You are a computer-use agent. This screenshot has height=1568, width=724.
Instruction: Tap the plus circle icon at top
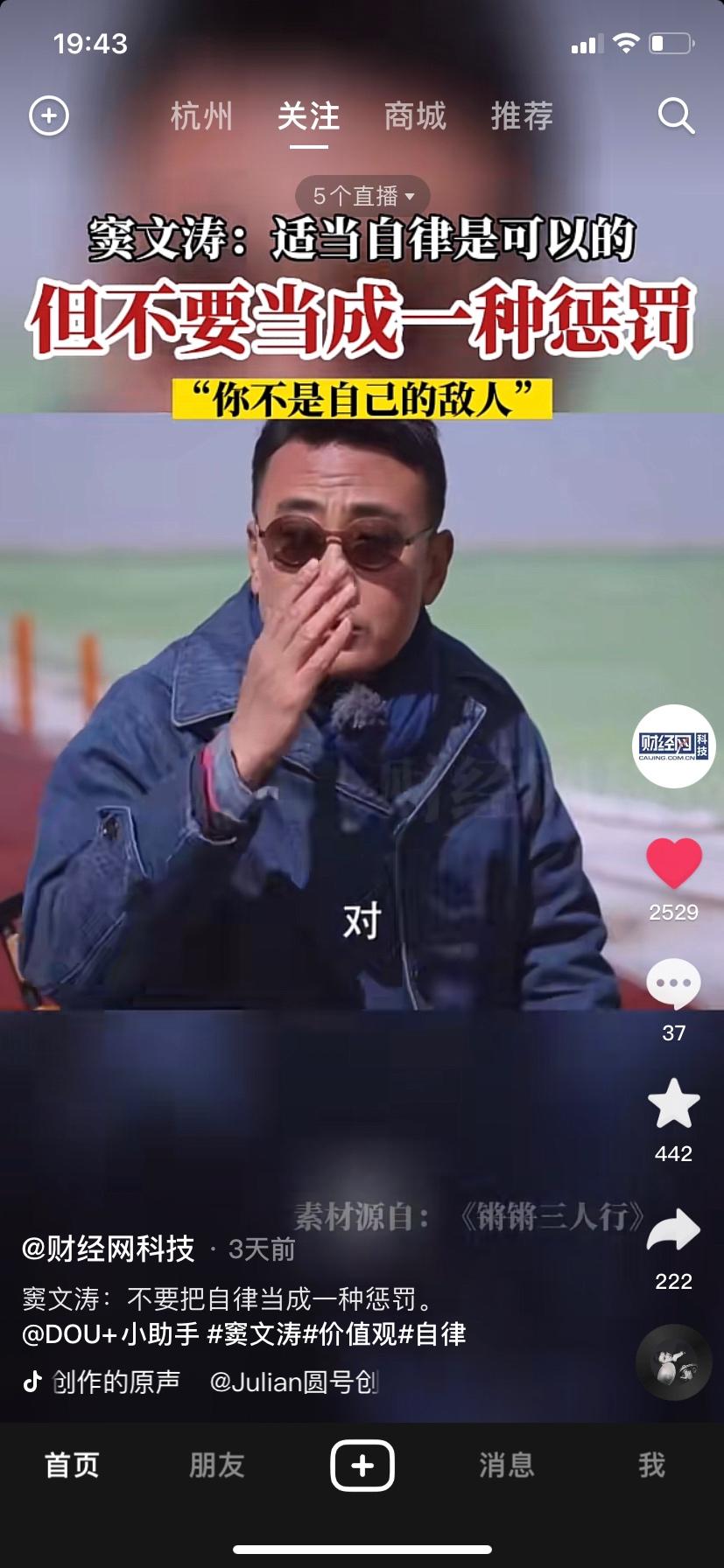click(x=49, y=115)
